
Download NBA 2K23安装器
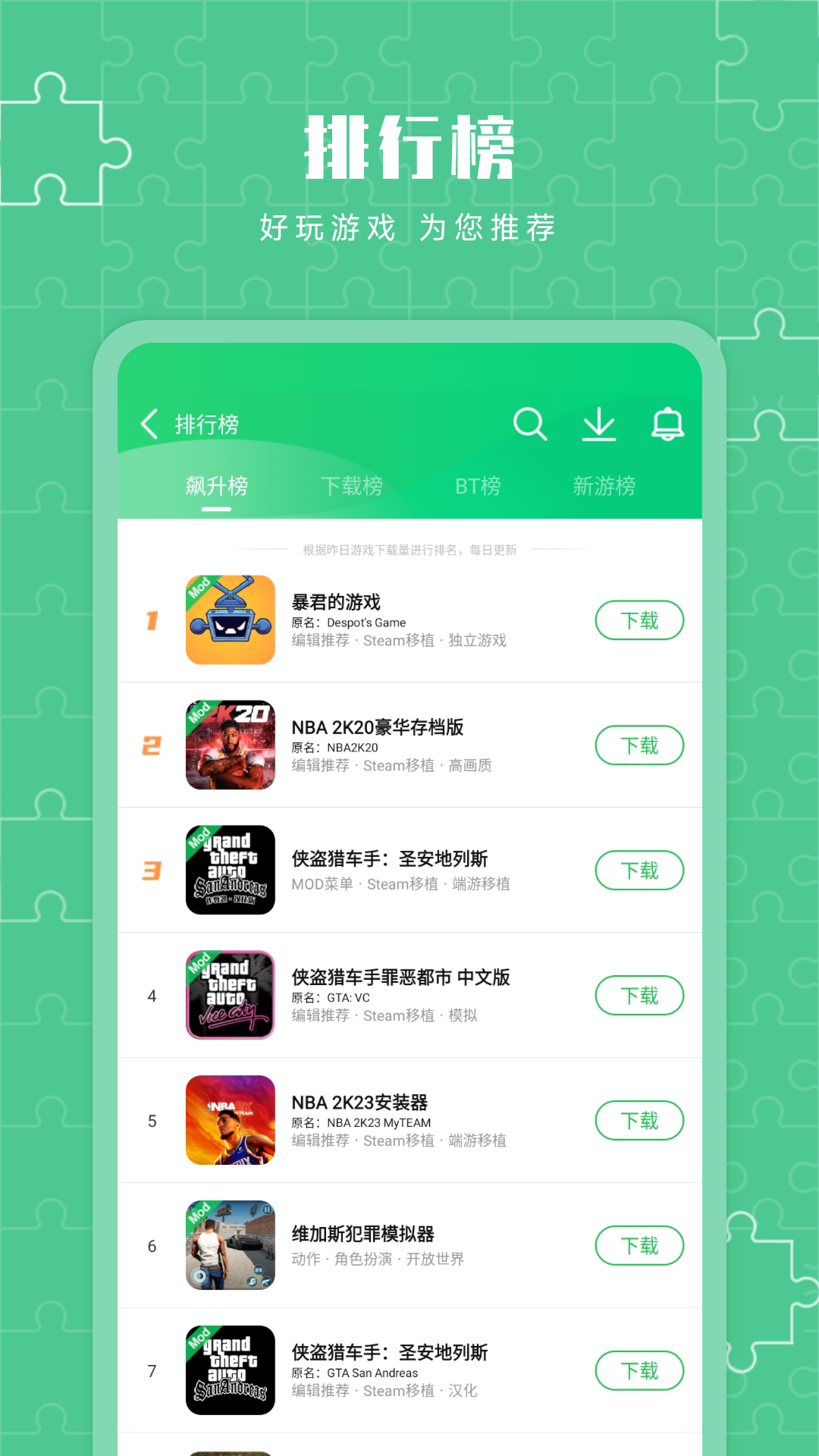click(x=639, y=1120)
